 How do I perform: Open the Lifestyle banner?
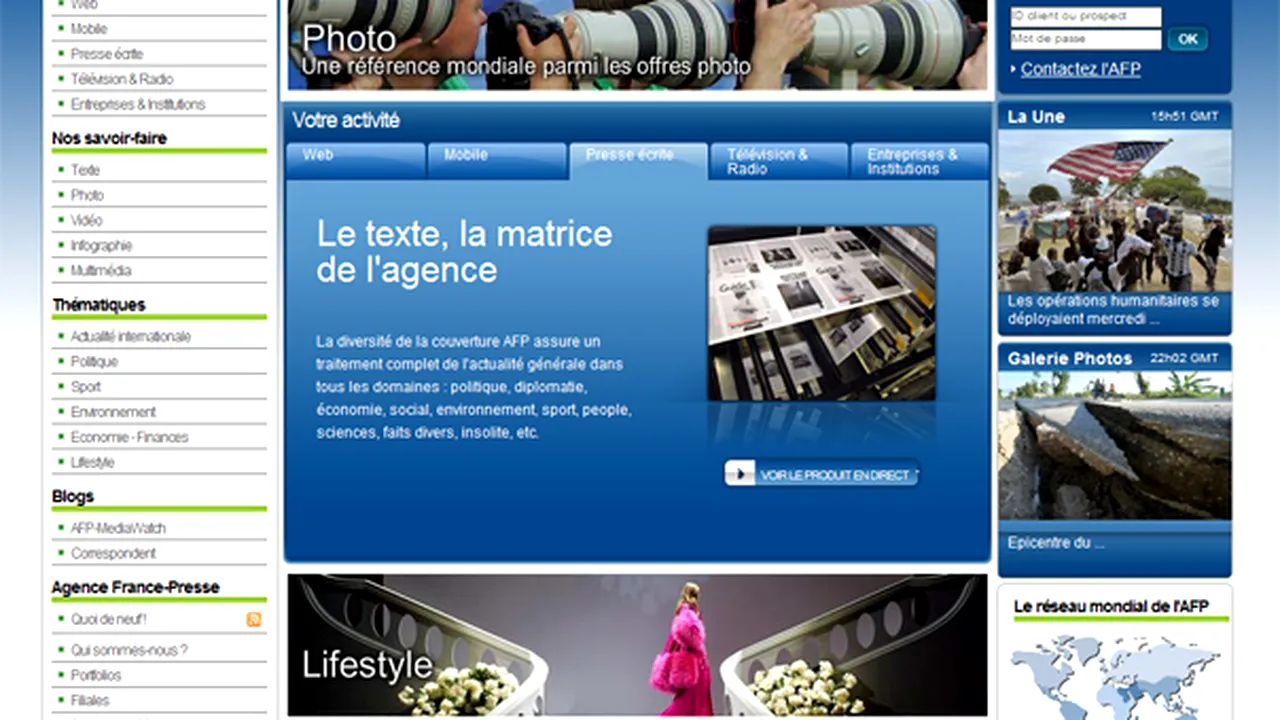(x=636, y=644)
